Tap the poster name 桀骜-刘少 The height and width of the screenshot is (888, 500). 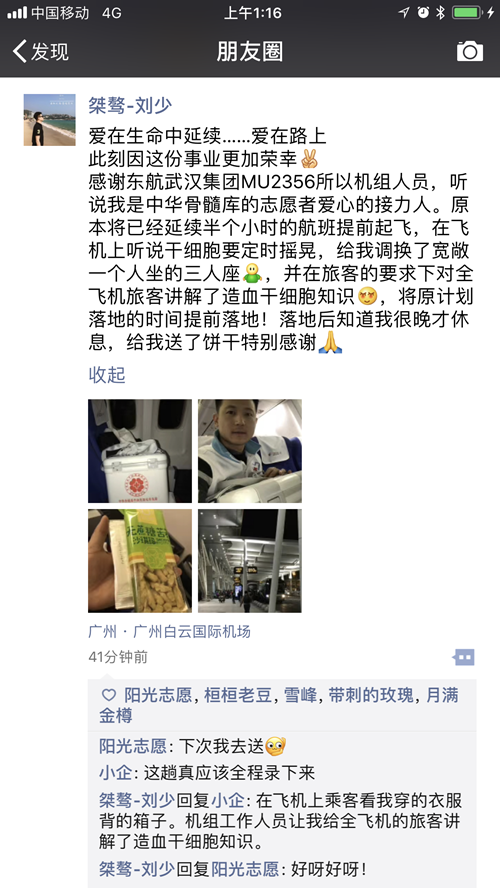(x=130, y=105)
